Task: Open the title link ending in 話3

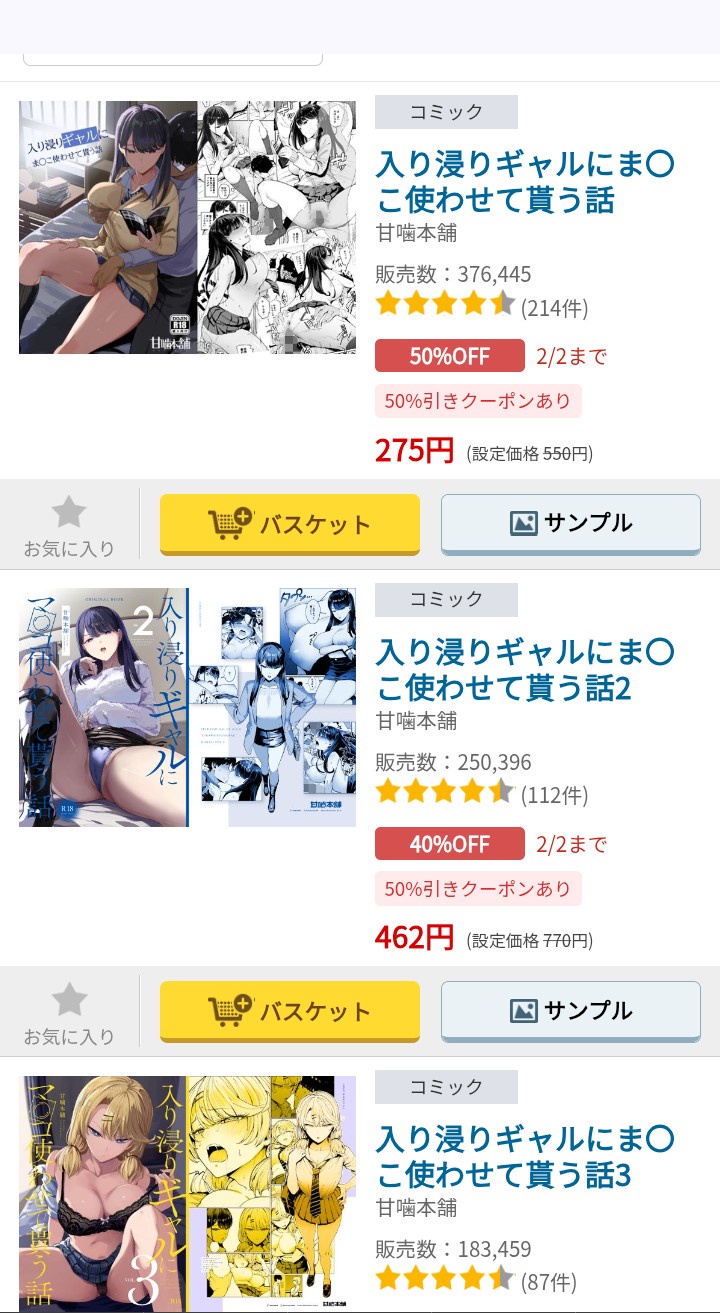Action: point(525,1157)
